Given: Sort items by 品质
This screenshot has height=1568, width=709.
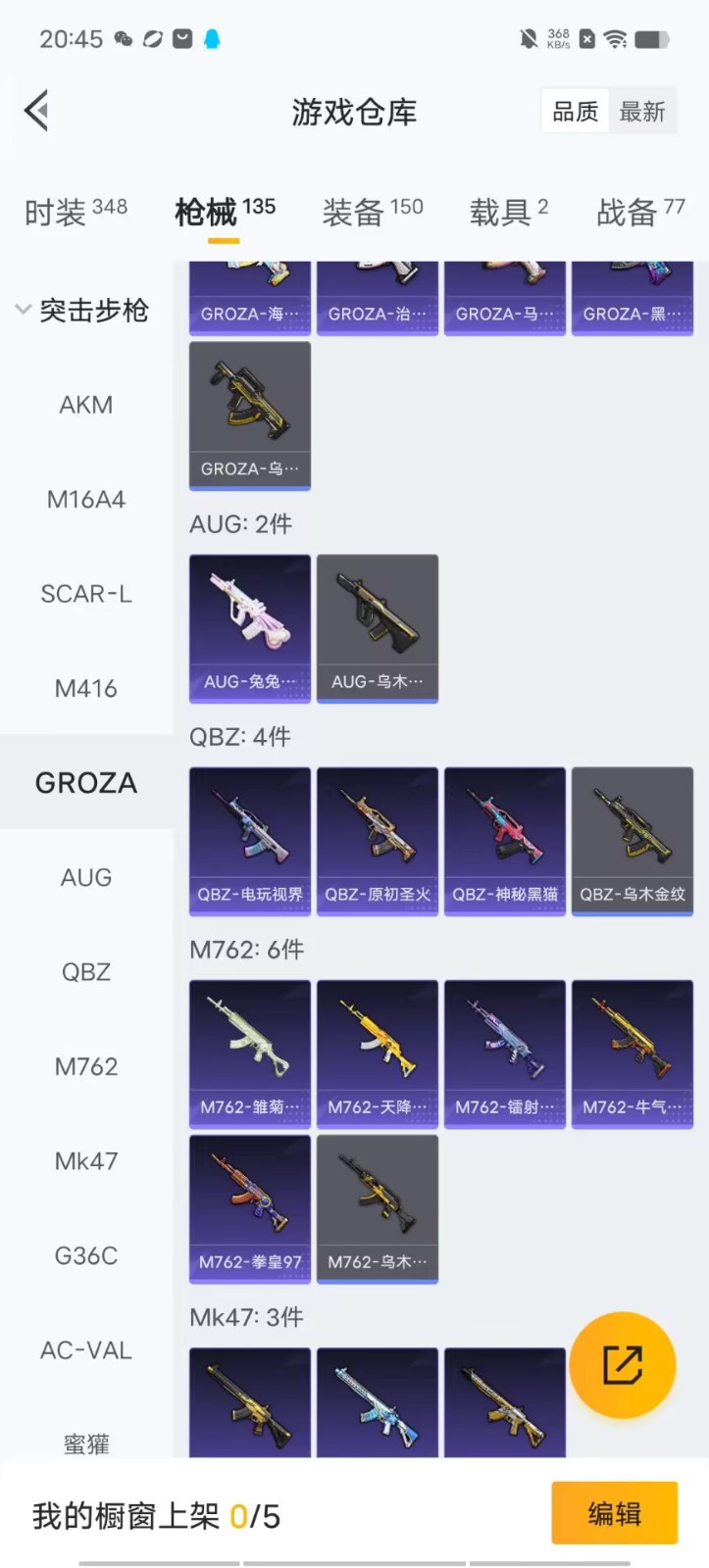Looking at the screenshot, I should [x=575, y=112].
